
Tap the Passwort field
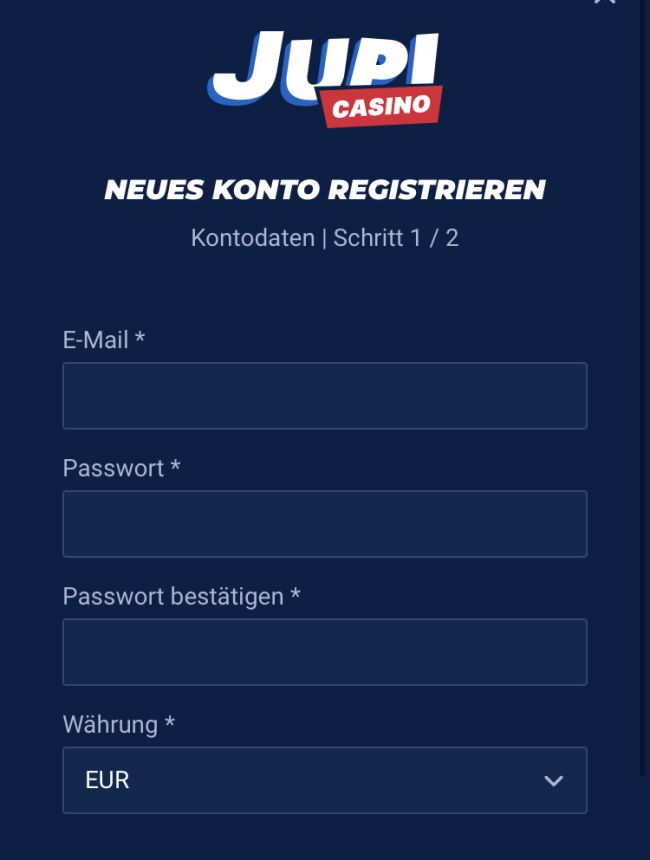(x=324, y=524)
